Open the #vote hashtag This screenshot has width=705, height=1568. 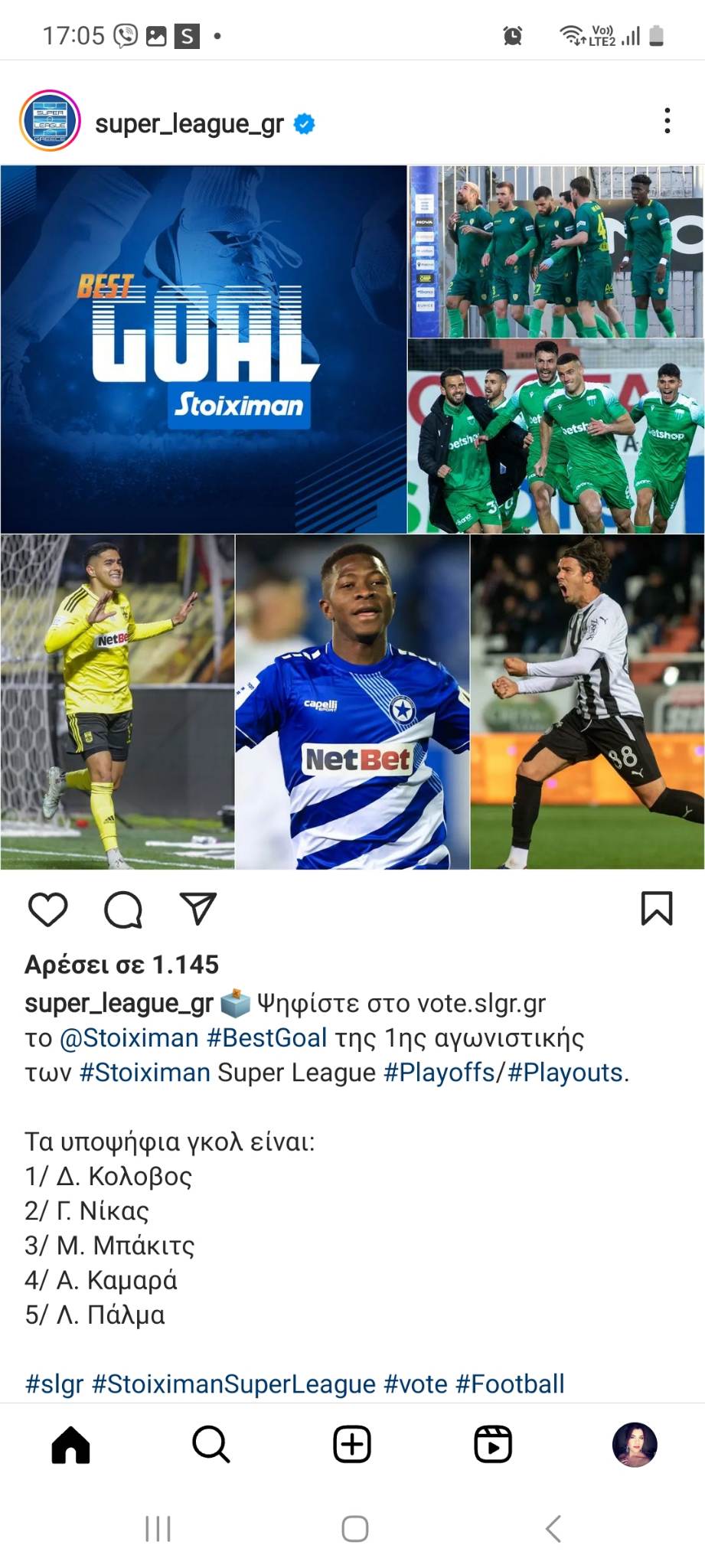pyautogui.click(x=415, y=1384)
